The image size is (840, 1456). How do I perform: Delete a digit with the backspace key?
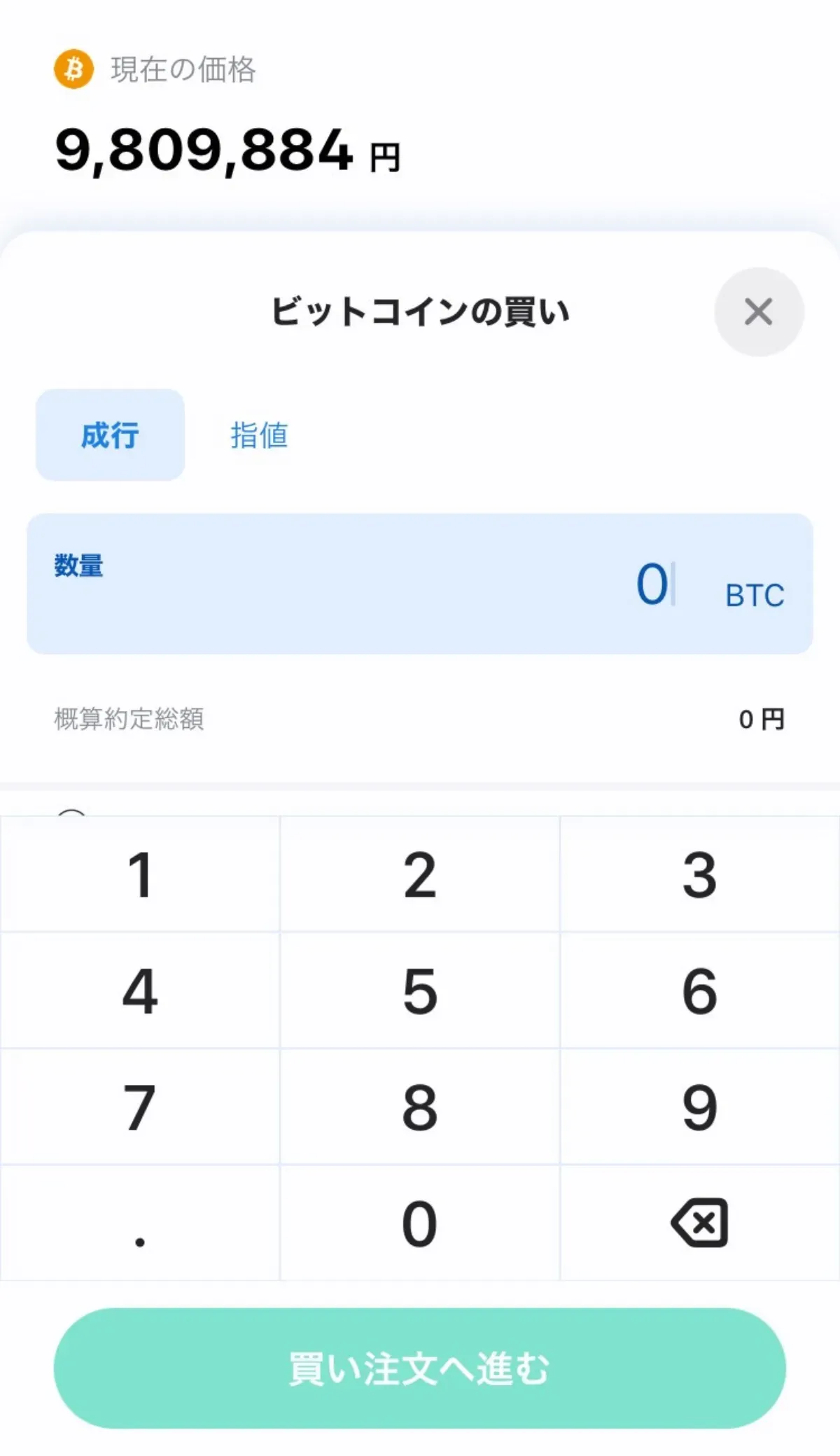pyautogui.click(x=700, y=1223)
